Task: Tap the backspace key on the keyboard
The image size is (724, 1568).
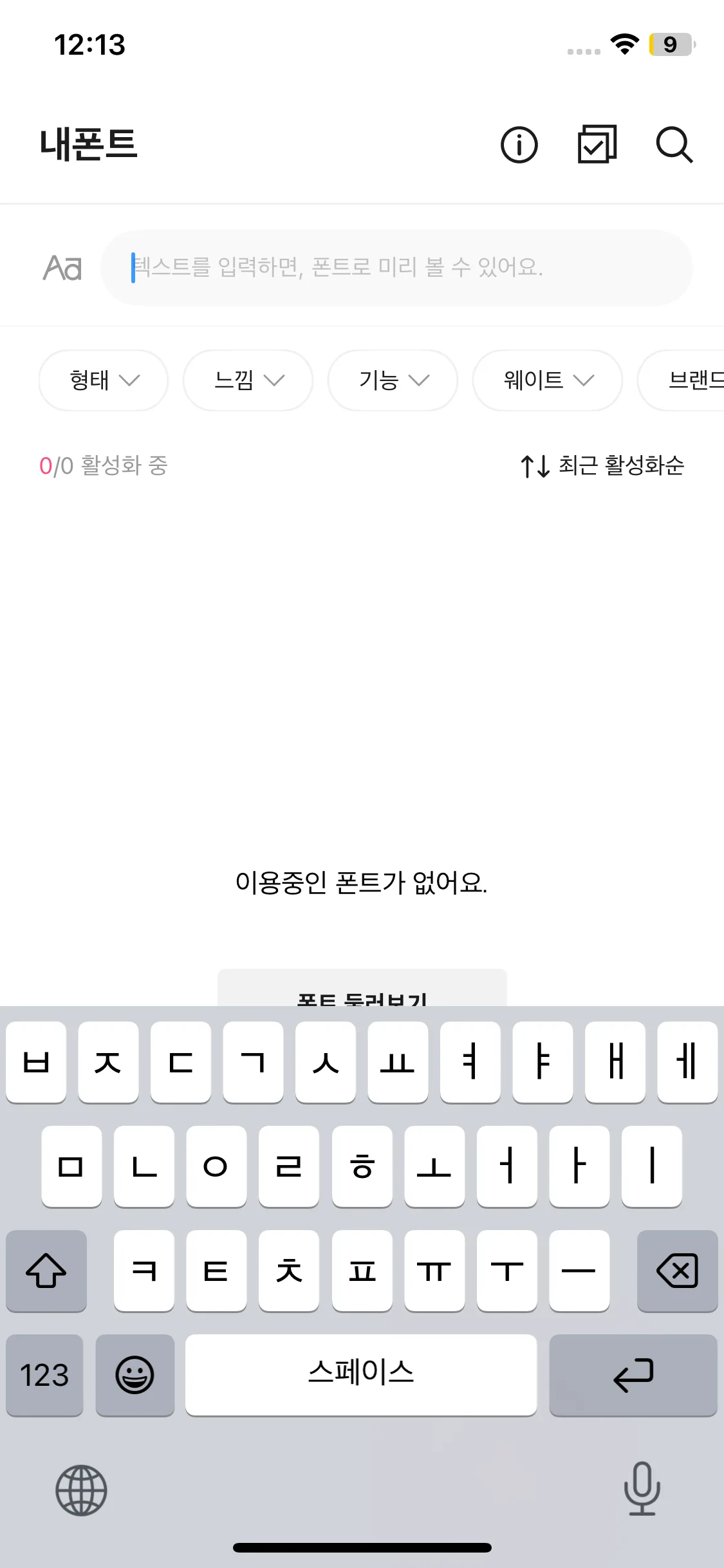Action: (677, 1271)
